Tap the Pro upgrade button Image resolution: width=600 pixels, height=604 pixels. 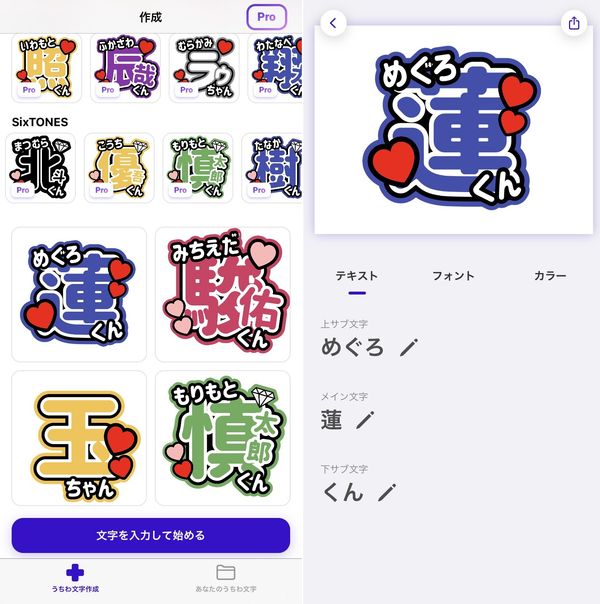point(266,17)
